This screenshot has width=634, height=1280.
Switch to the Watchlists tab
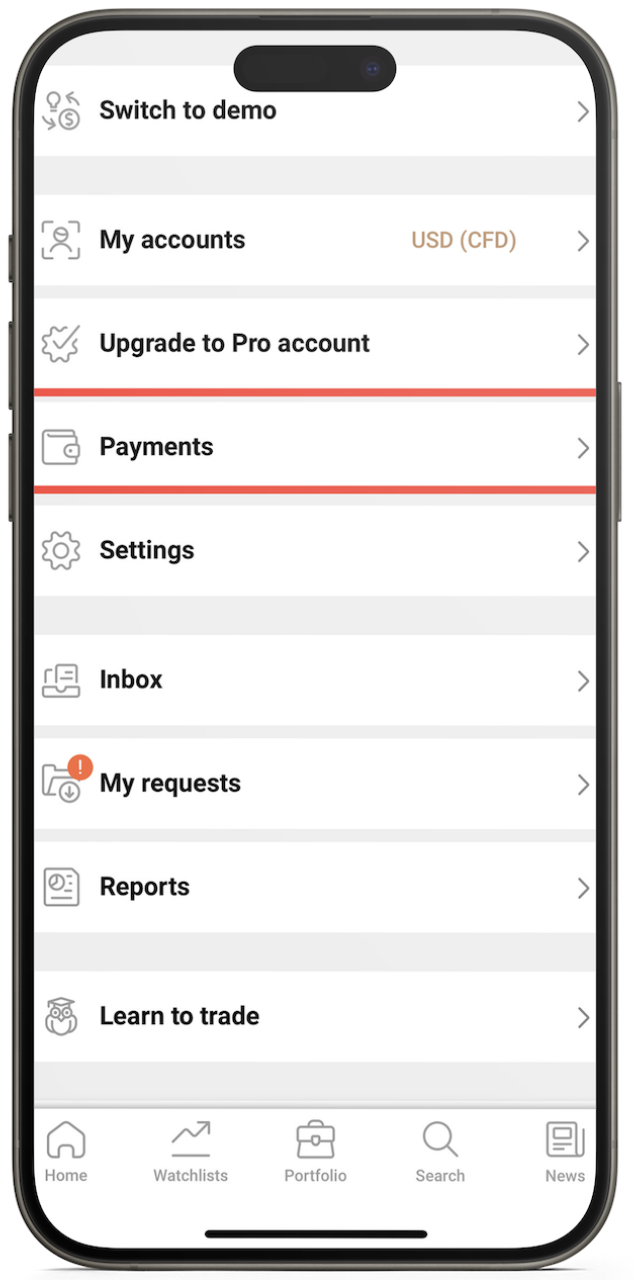[190, 1152]
